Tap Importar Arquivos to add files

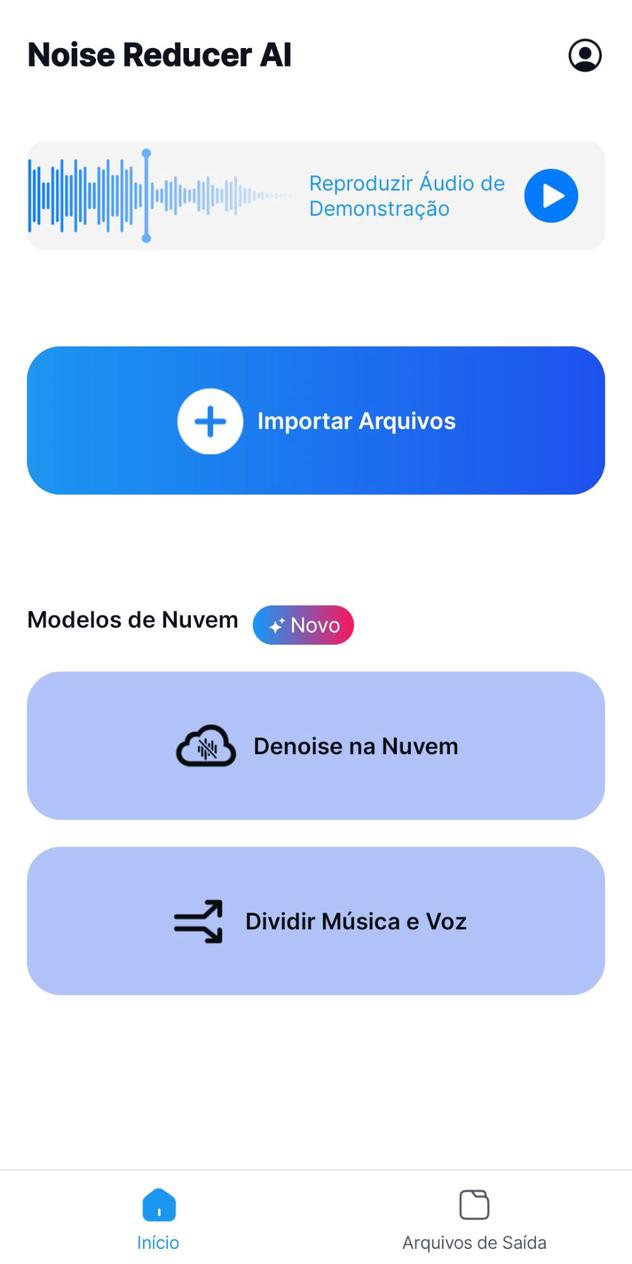pyautogui.click(x=316, y=421)
